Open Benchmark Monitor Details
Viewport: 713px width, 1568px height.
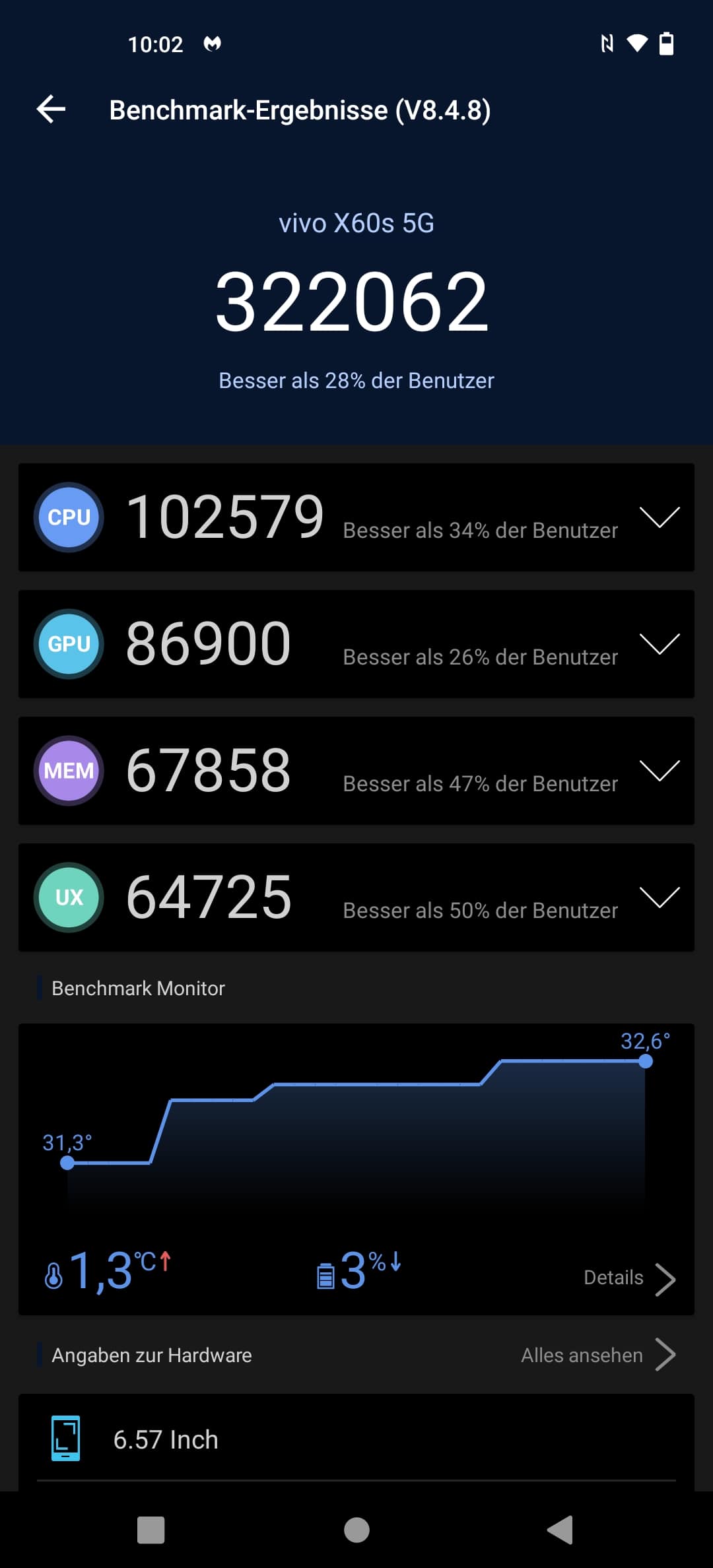point(630,1278)
